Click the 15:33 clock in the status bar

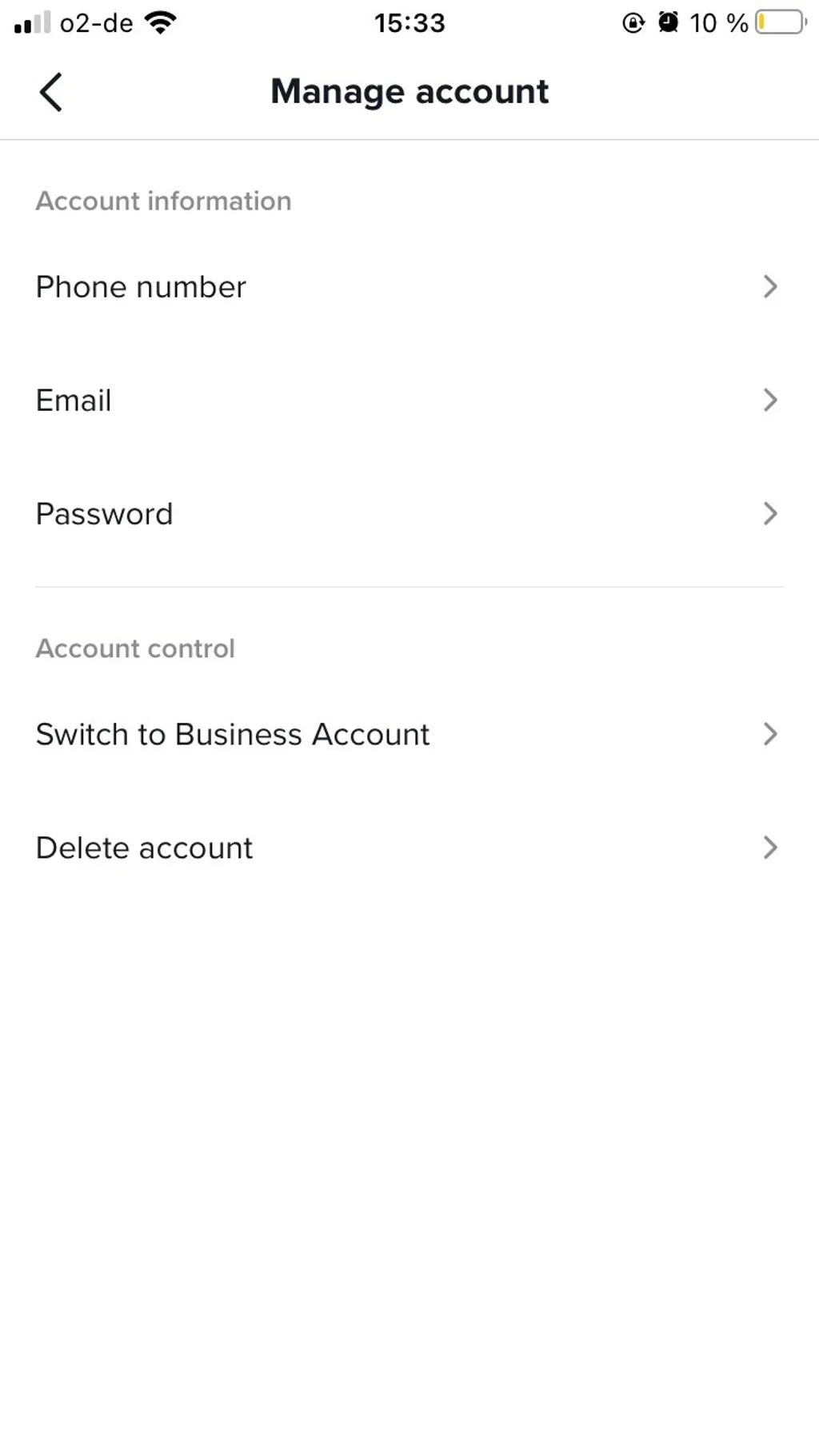411,22
